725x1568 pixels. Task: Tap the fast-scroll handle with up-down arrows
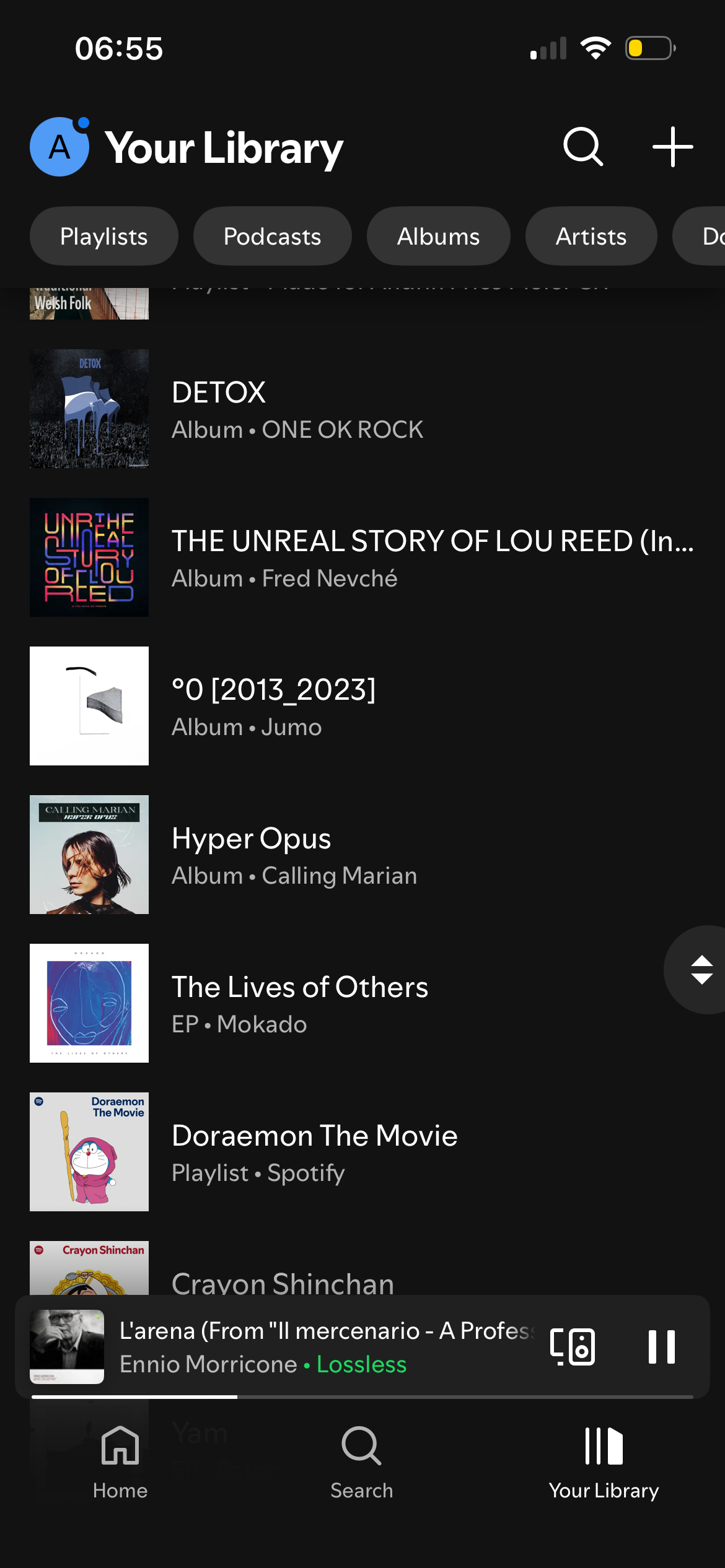tap(701, 970)
